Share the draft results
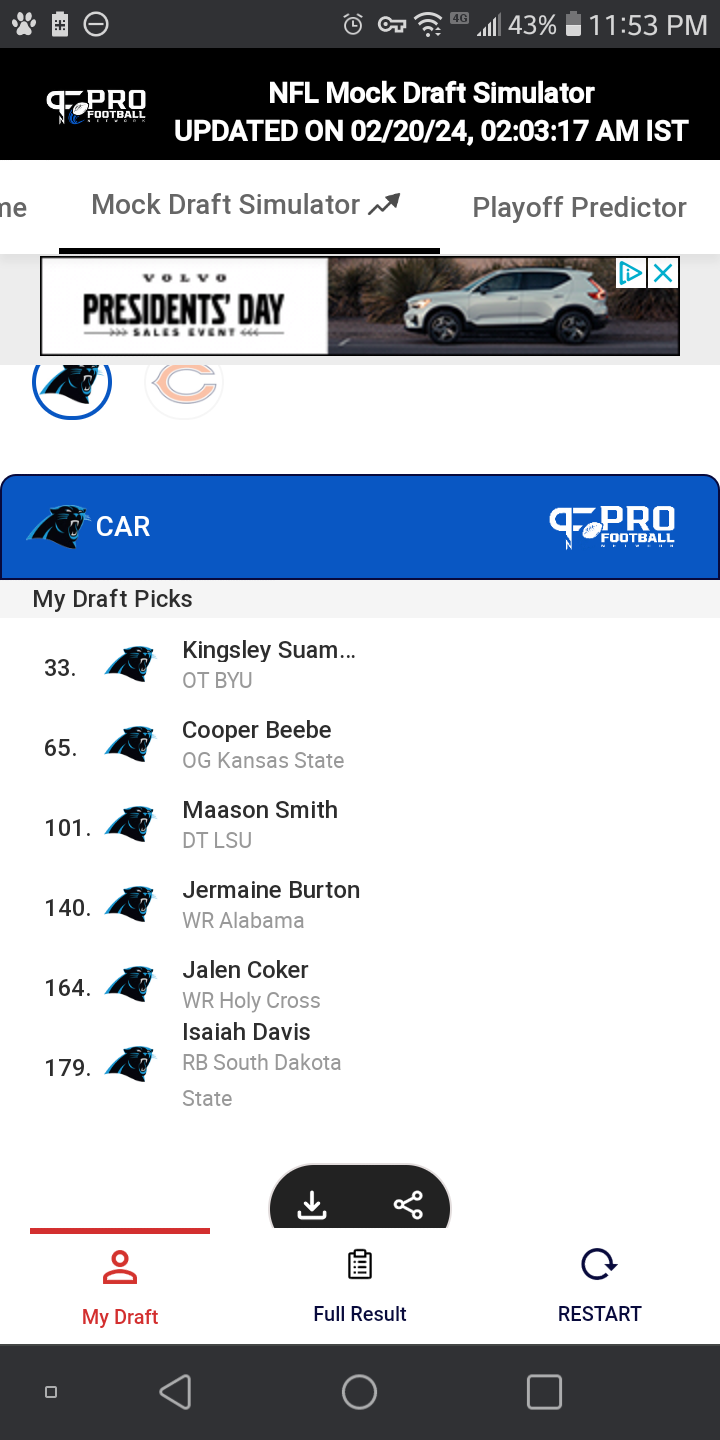720x1440 pixels. (408, 1205)
